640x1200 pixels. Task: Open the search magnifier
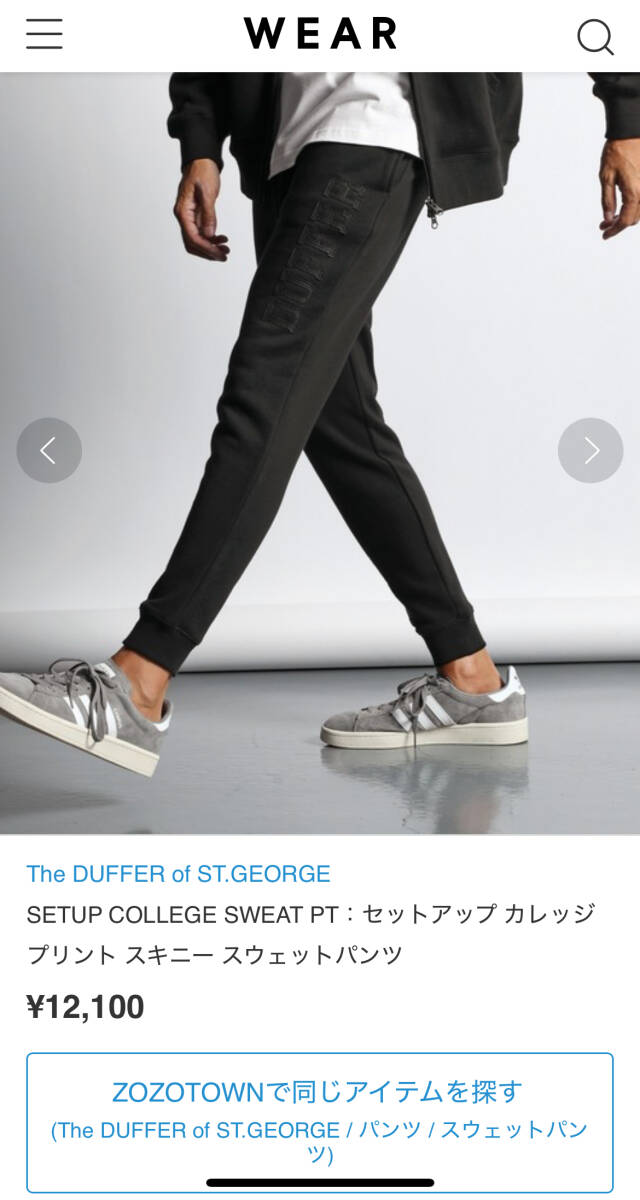click(595, 37)
